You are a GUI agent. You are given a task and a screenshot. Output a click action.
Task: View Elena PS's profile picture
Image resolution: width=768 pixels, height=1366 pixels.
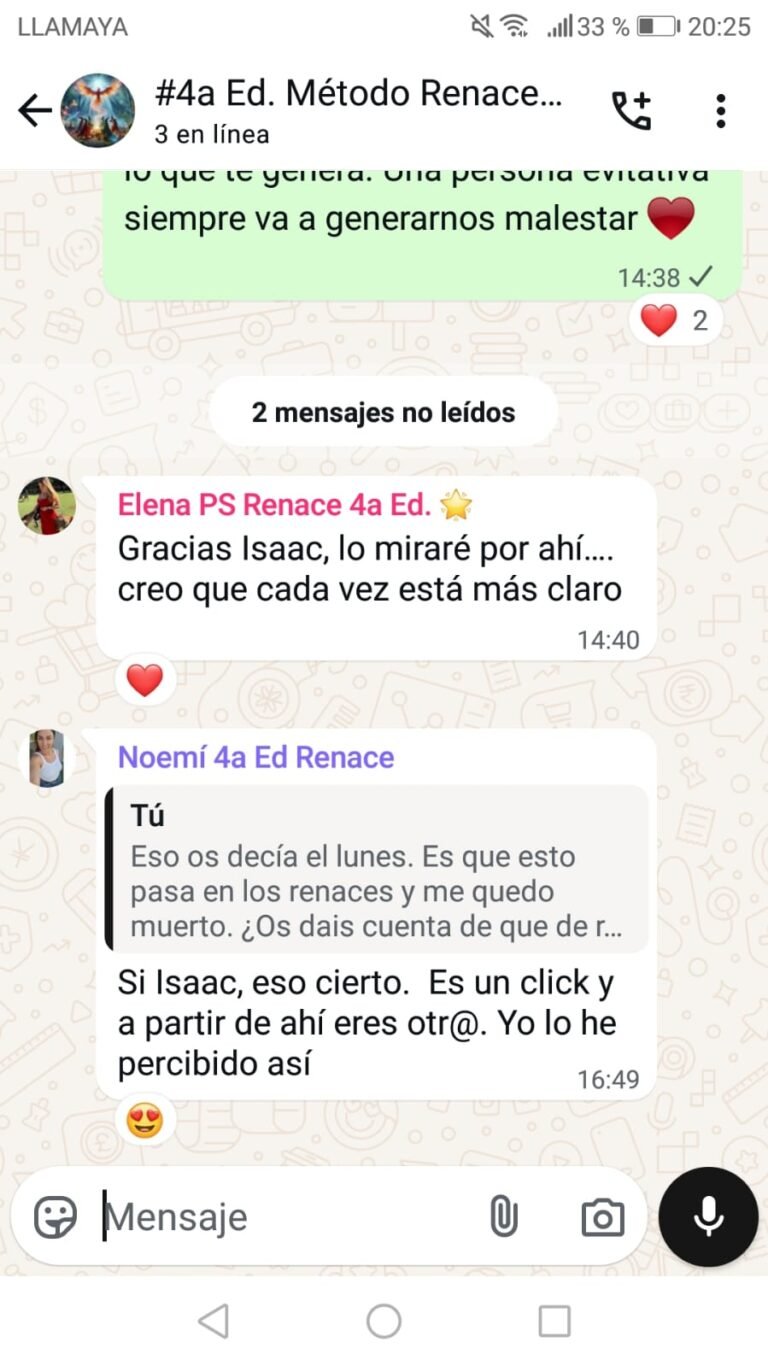coord(46,505)
